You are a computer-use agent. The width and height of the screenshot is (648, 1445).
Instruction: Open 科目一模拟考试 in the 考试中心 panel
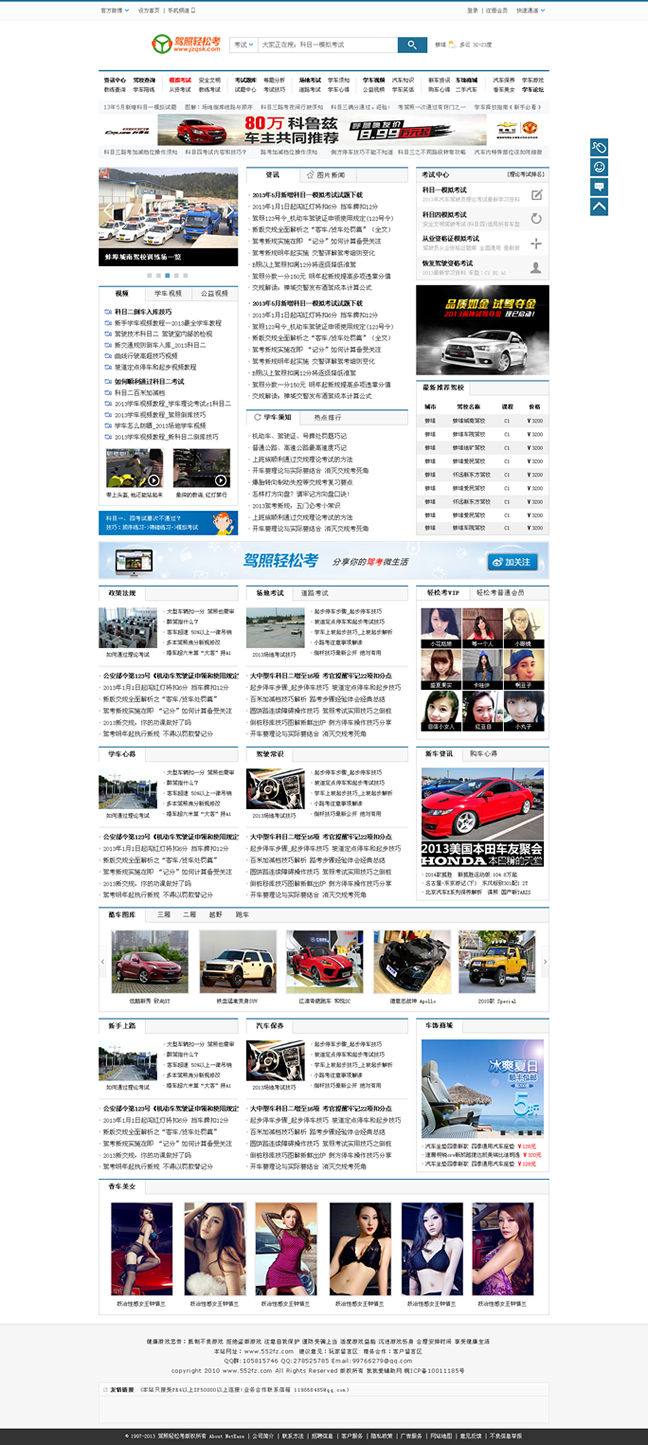445,189
